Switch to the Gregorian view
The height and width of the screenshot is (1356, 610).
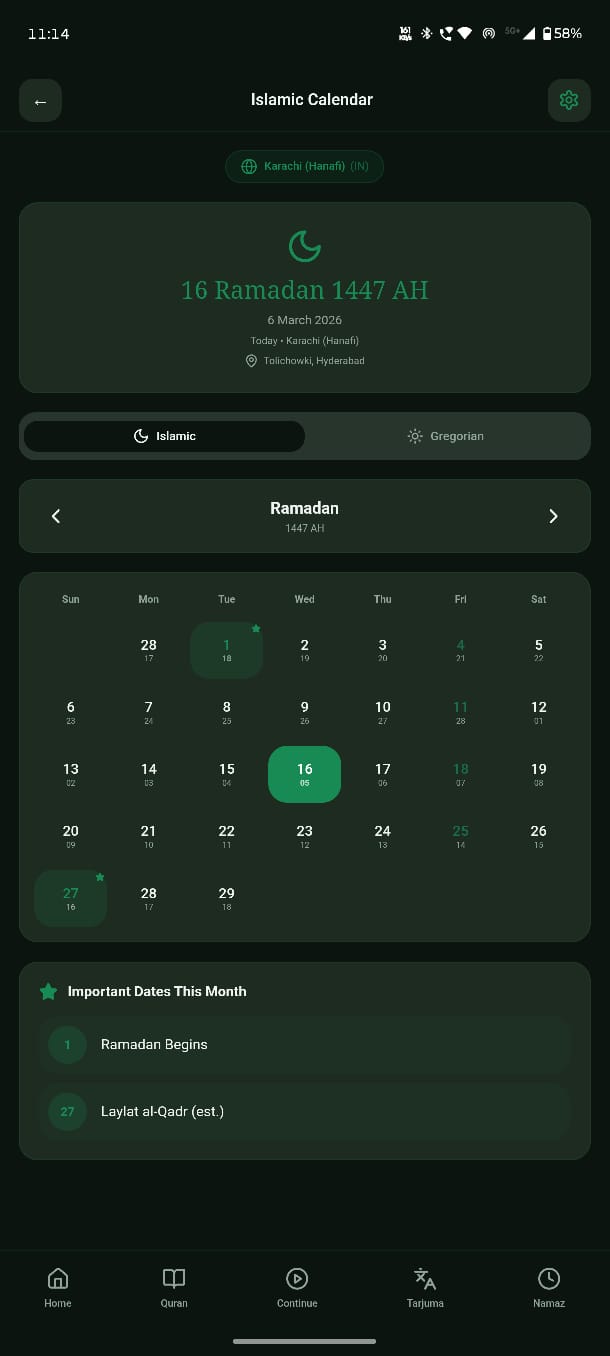tap(446, 436)
